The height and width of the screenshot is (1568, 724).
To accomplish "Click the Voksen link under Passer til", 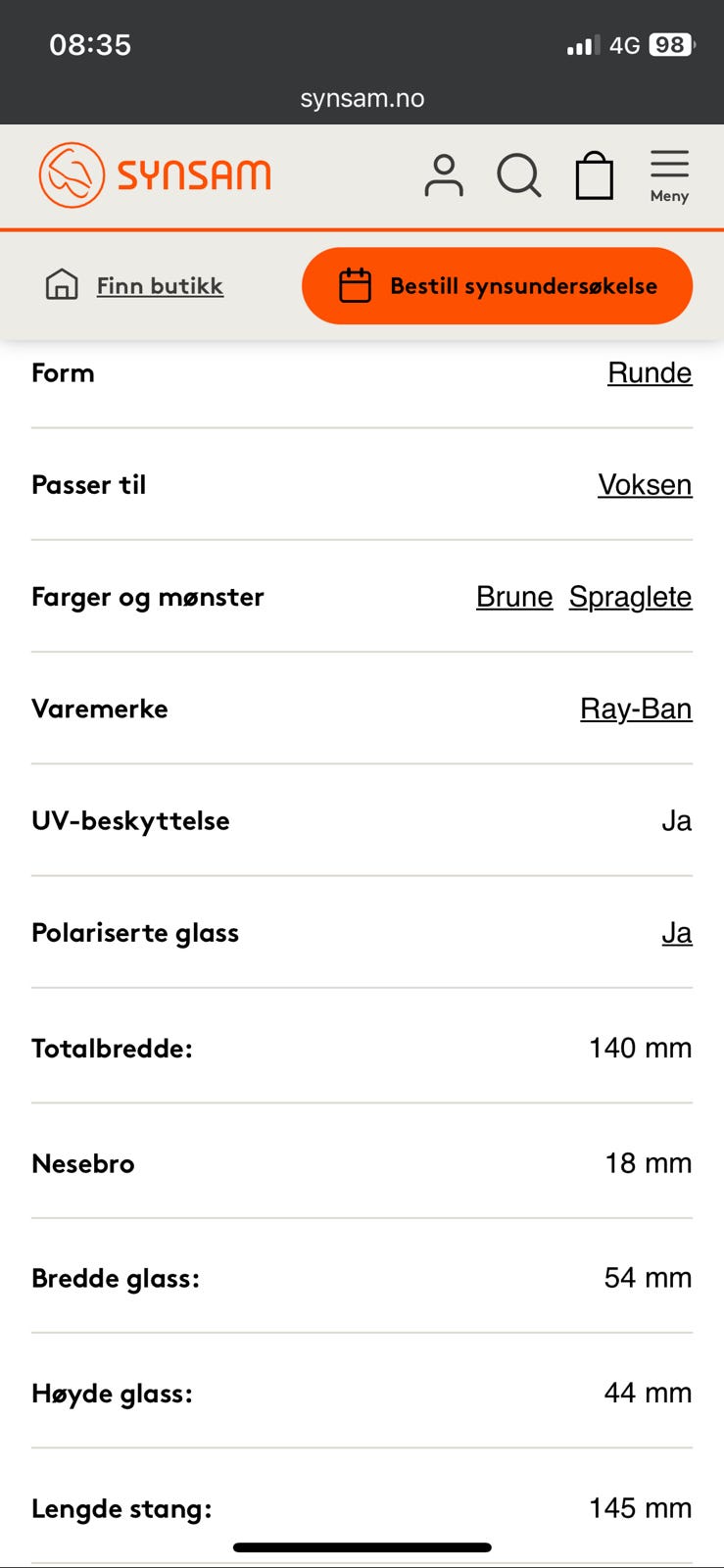I will tap(645, 485).
